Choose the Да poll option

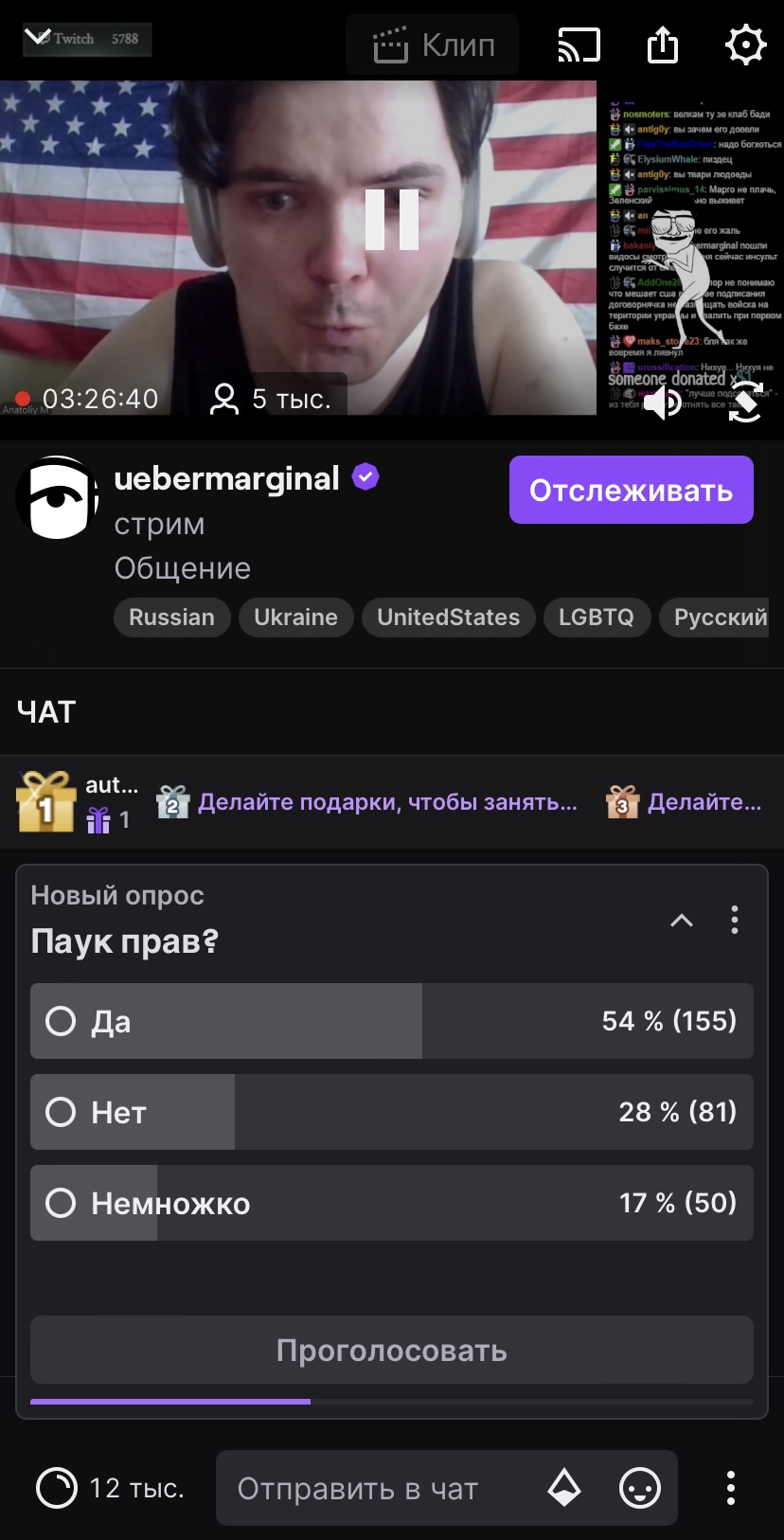tap(62, 1021)
